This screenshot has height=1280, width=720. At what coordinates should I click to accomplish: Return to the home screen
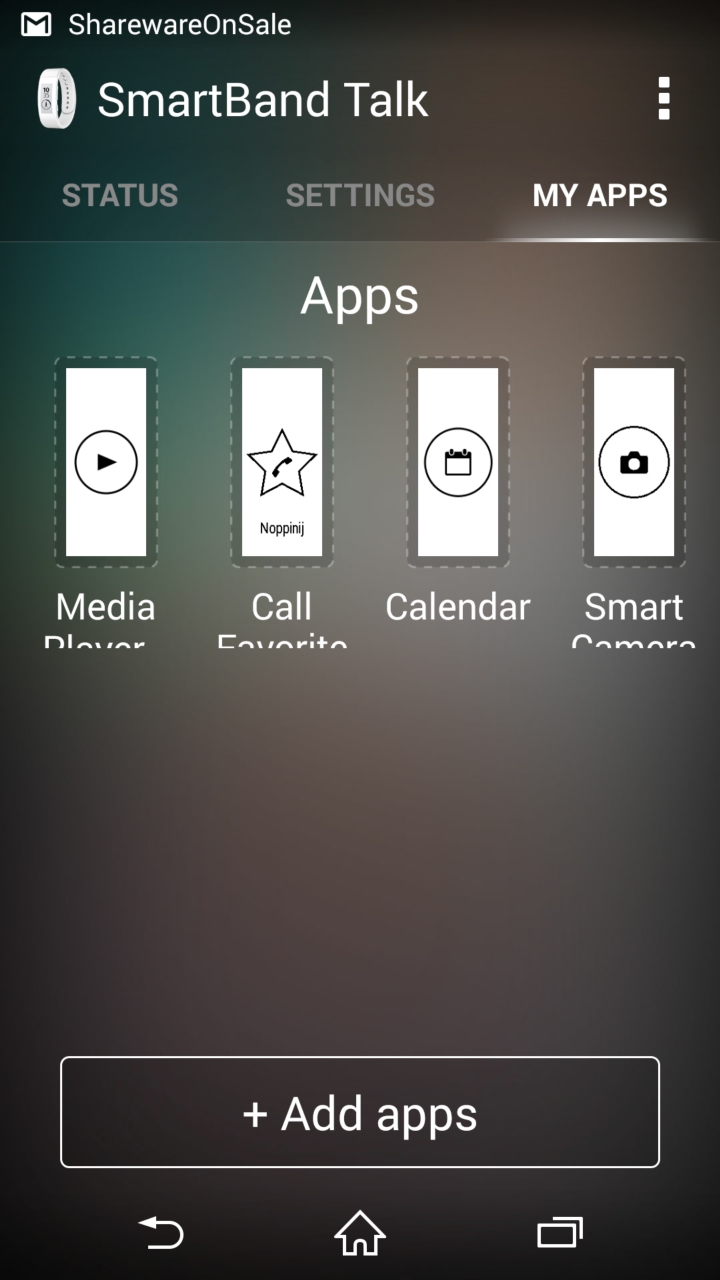click(360, 1232)
